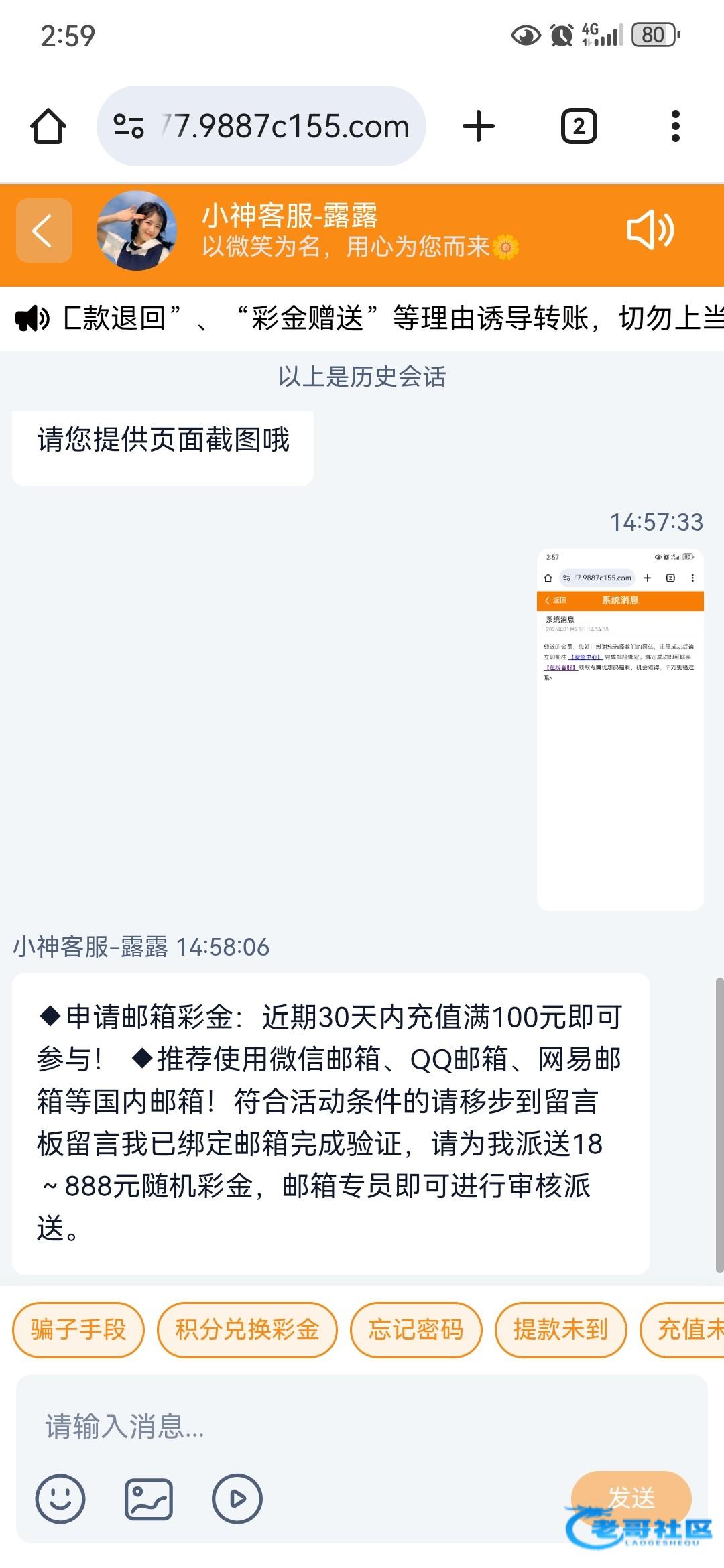Open the sent screenshot image
724x1568 pixels.
(620, 729)
